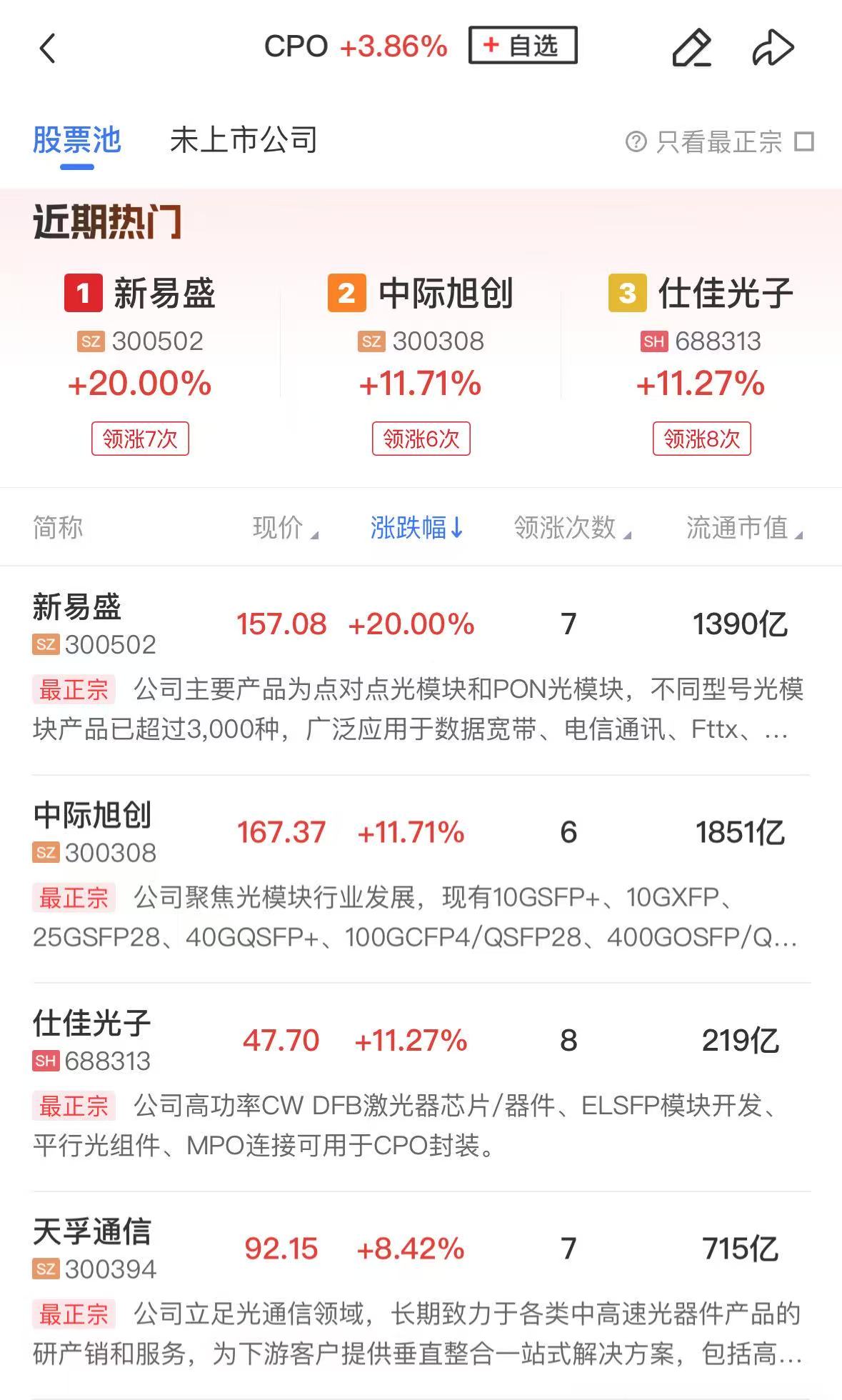Share this CPO sector page

click(773, 48)
